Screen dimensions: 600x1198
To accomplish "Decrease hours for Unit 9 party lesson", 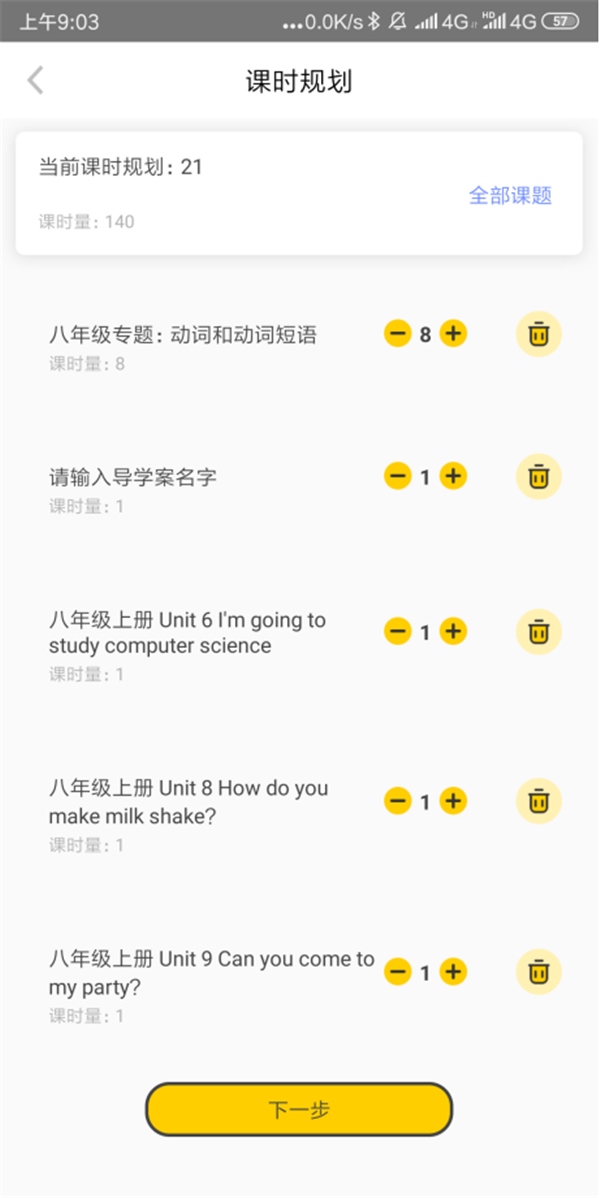I will pos(397,972).
